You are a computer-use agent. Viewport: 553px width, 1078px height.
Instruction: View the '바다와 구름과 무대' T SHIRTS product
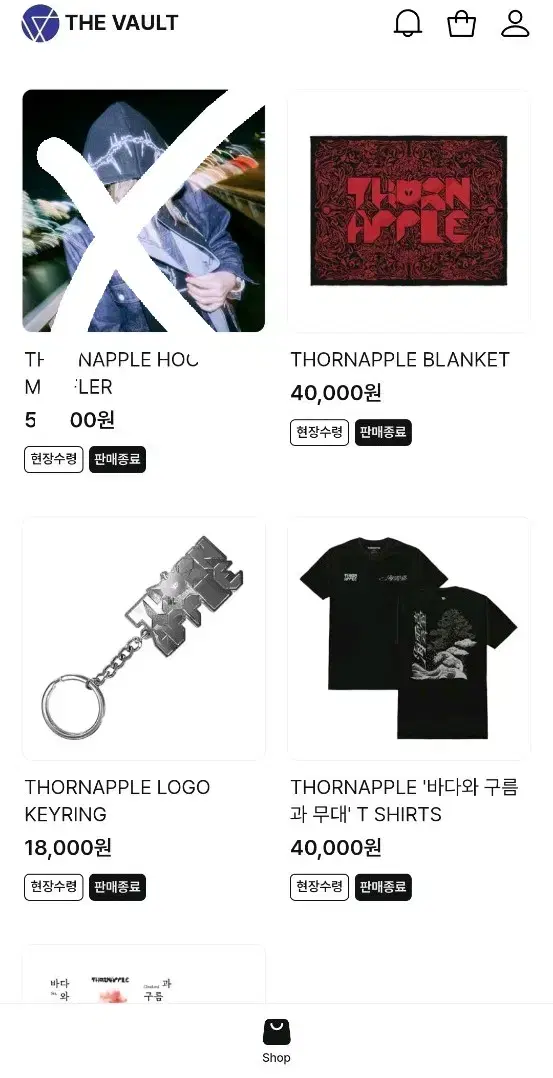409,638
